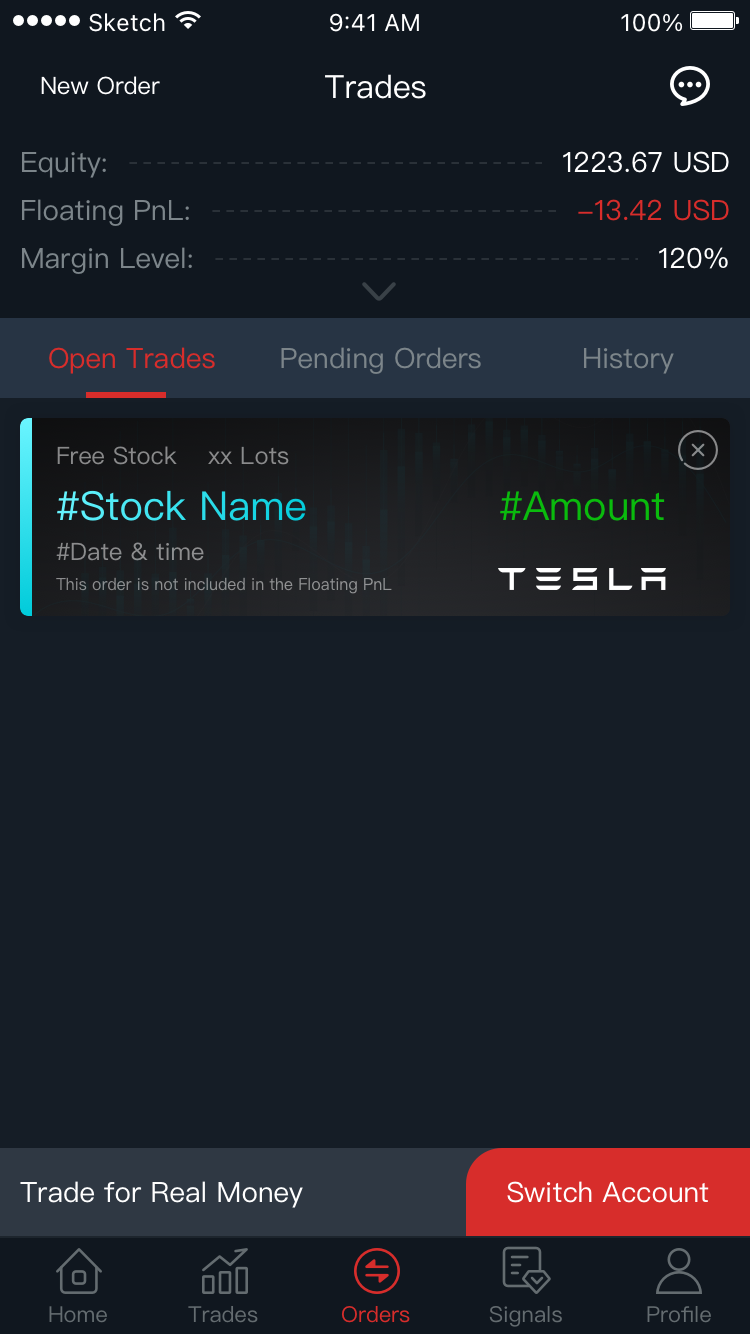
Task: View the History tab
Action: click(627, 359)
